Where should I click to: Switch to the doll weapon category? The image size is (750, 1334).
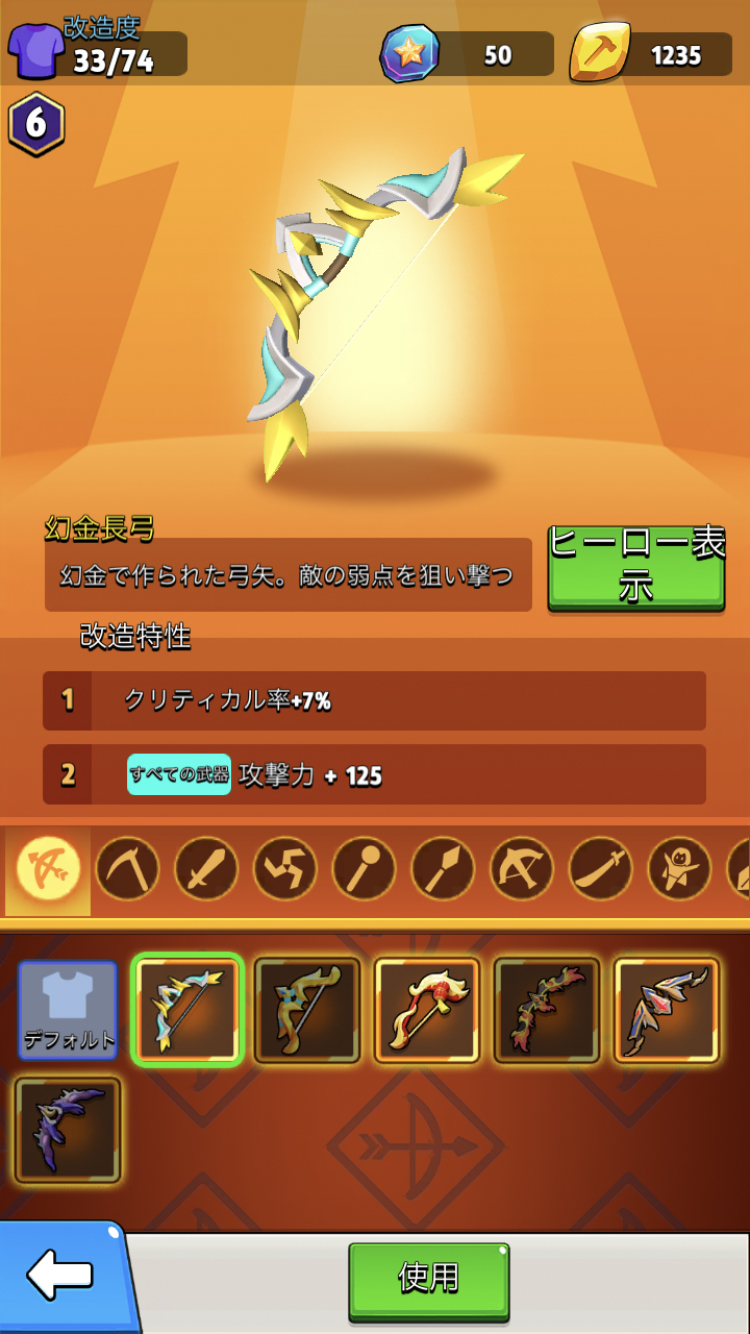tap(680, 870)
